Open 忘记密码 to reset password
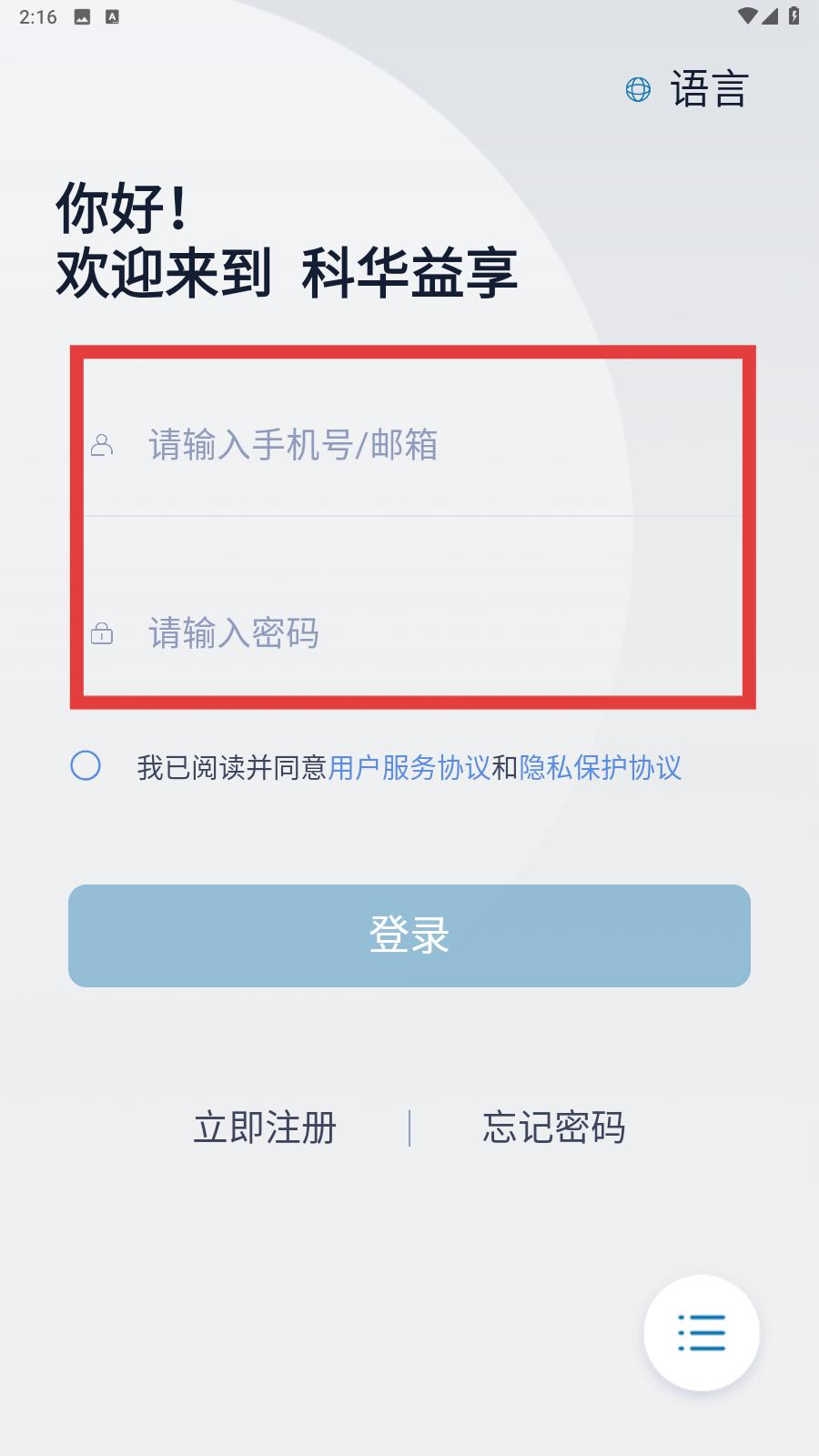 (x=554, y=1127)
